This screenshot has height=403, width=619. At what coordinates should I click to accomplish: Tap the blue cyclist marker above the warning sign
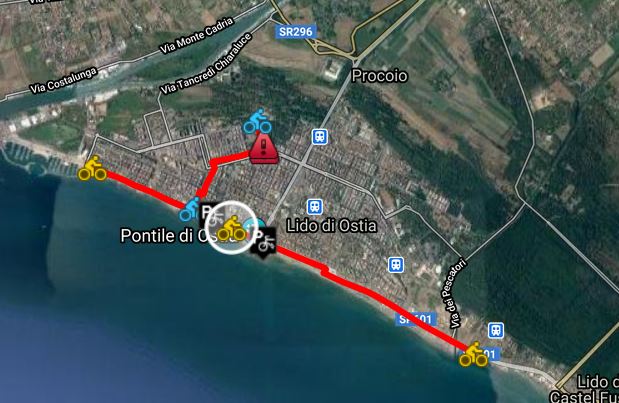click(x=257, y=121)
